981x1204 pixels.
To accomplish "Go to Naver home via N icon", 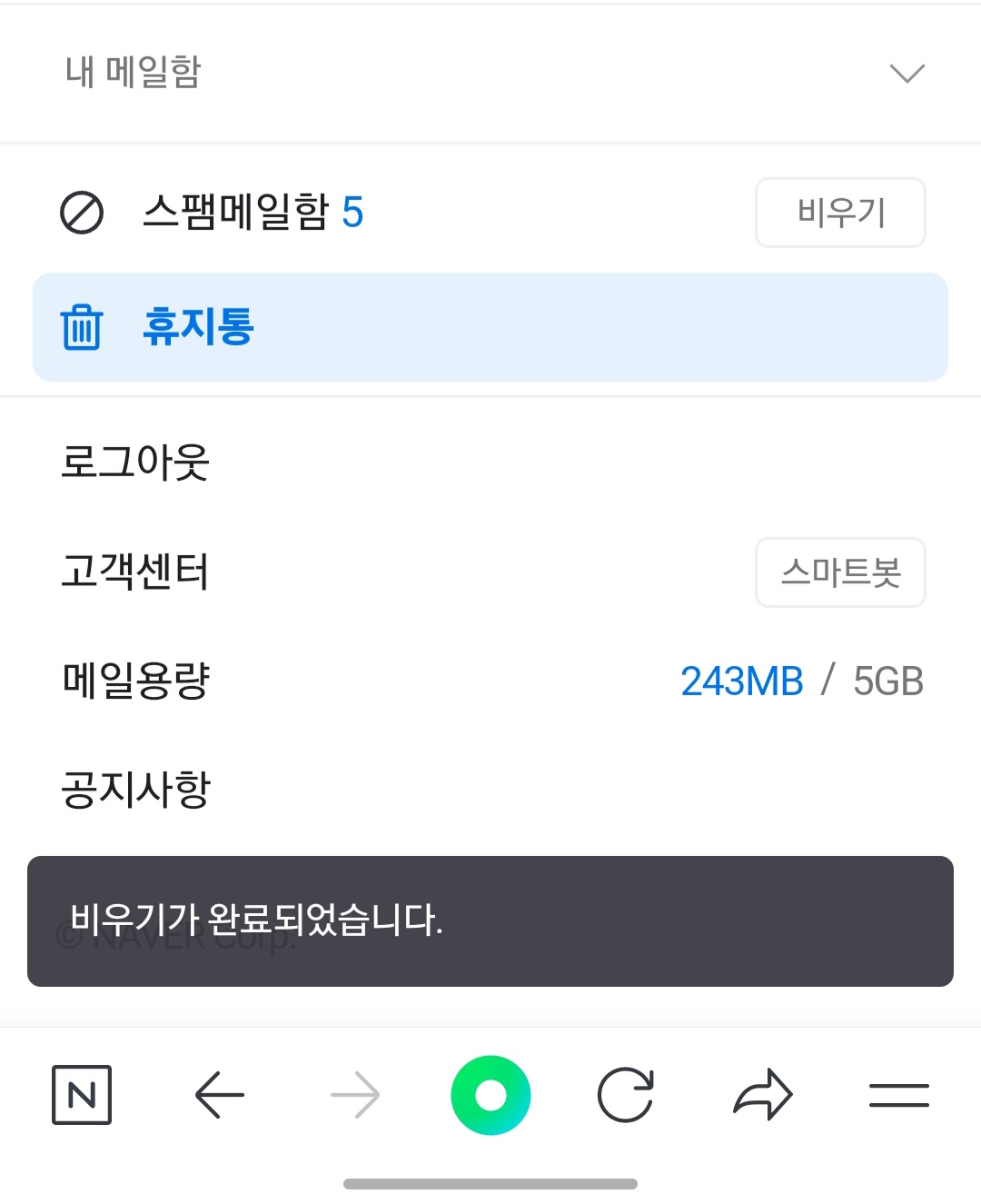I will (82, 1095).
